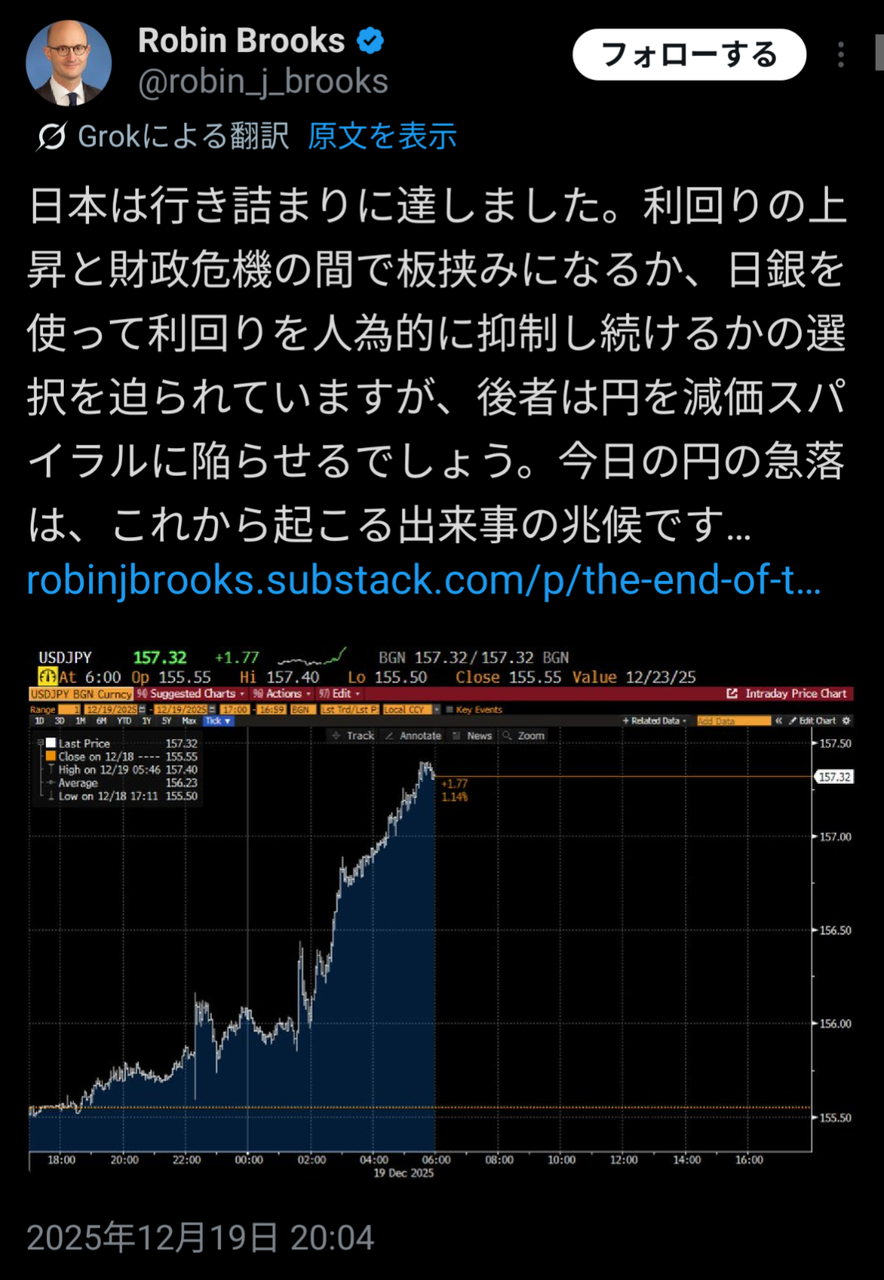Screen dimensions: 884x1280
Task: Open the robinjbrooks.substack.com link
Action: click(x=424, y=581)
